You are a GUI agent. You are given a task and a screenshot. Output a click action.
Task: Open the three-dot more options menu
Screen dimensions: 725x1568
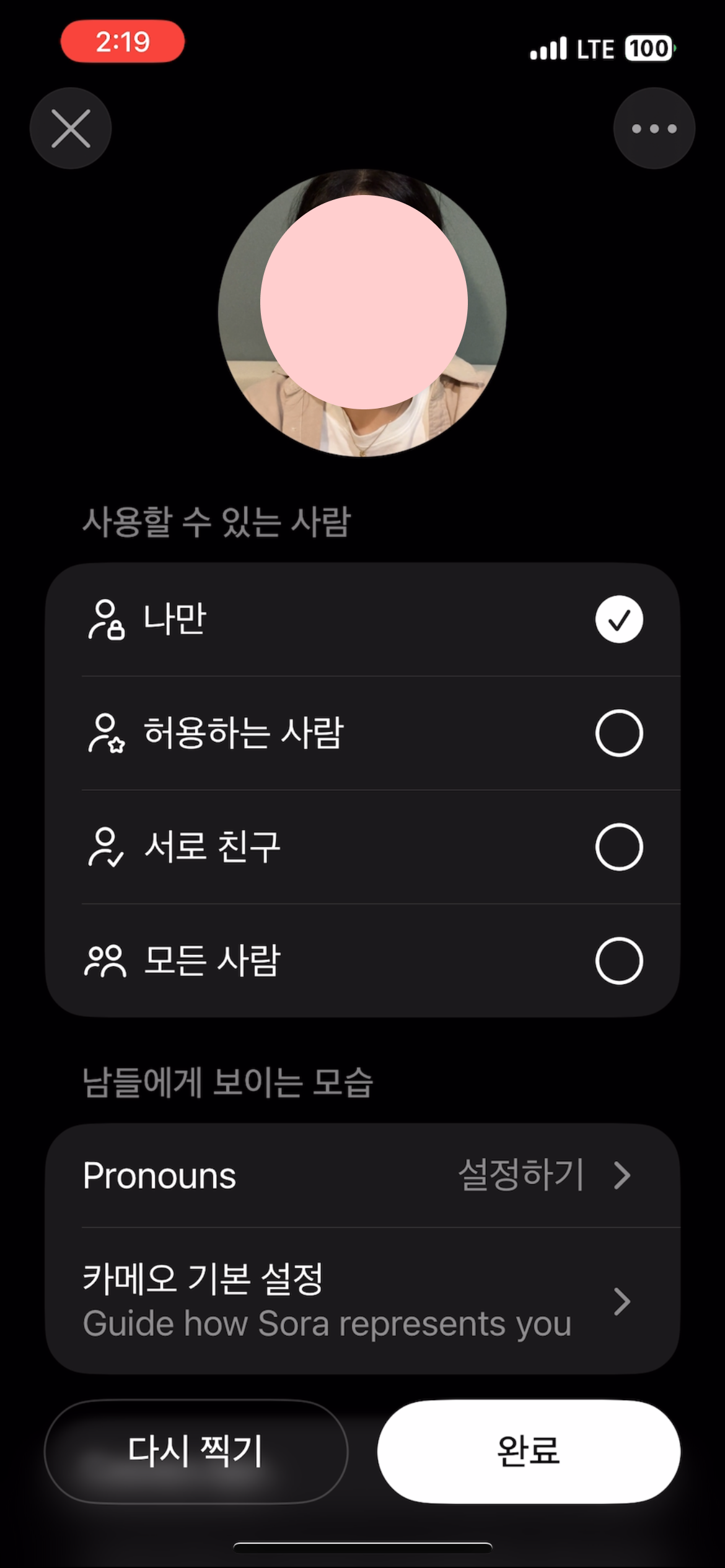pyautogui.click(x=654, y=128)
